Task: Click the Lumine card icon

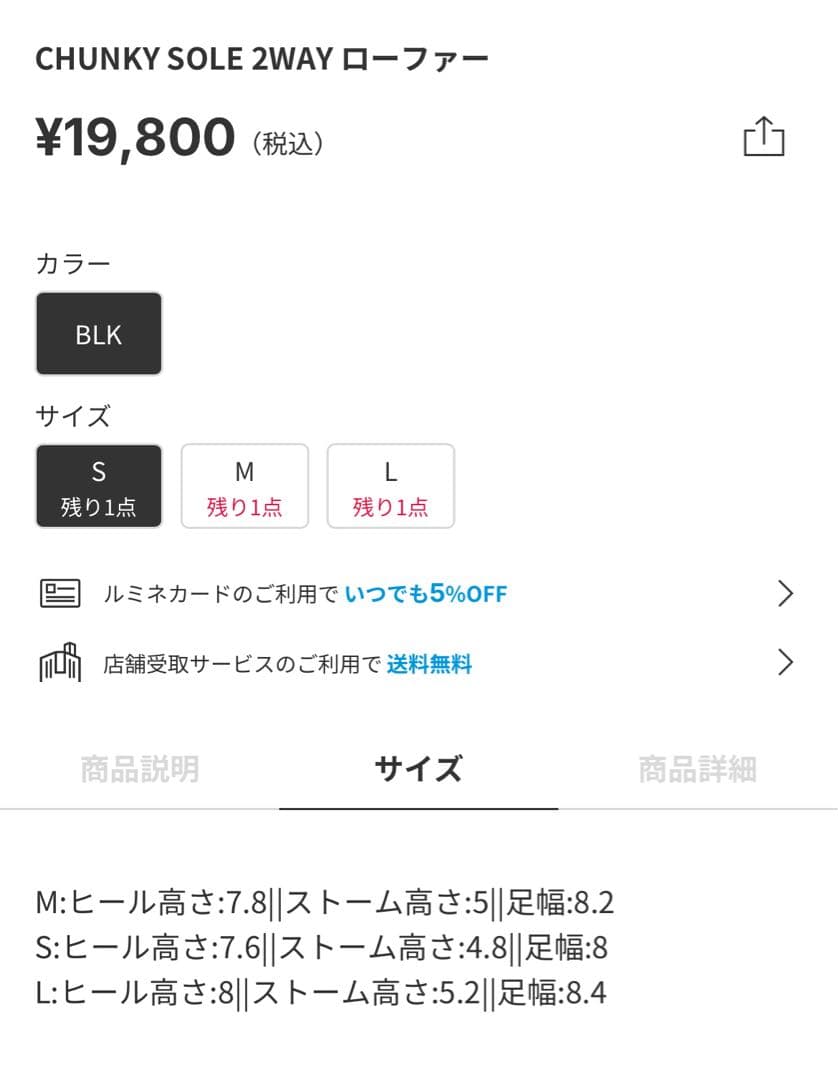Action: tap(62, 592)
